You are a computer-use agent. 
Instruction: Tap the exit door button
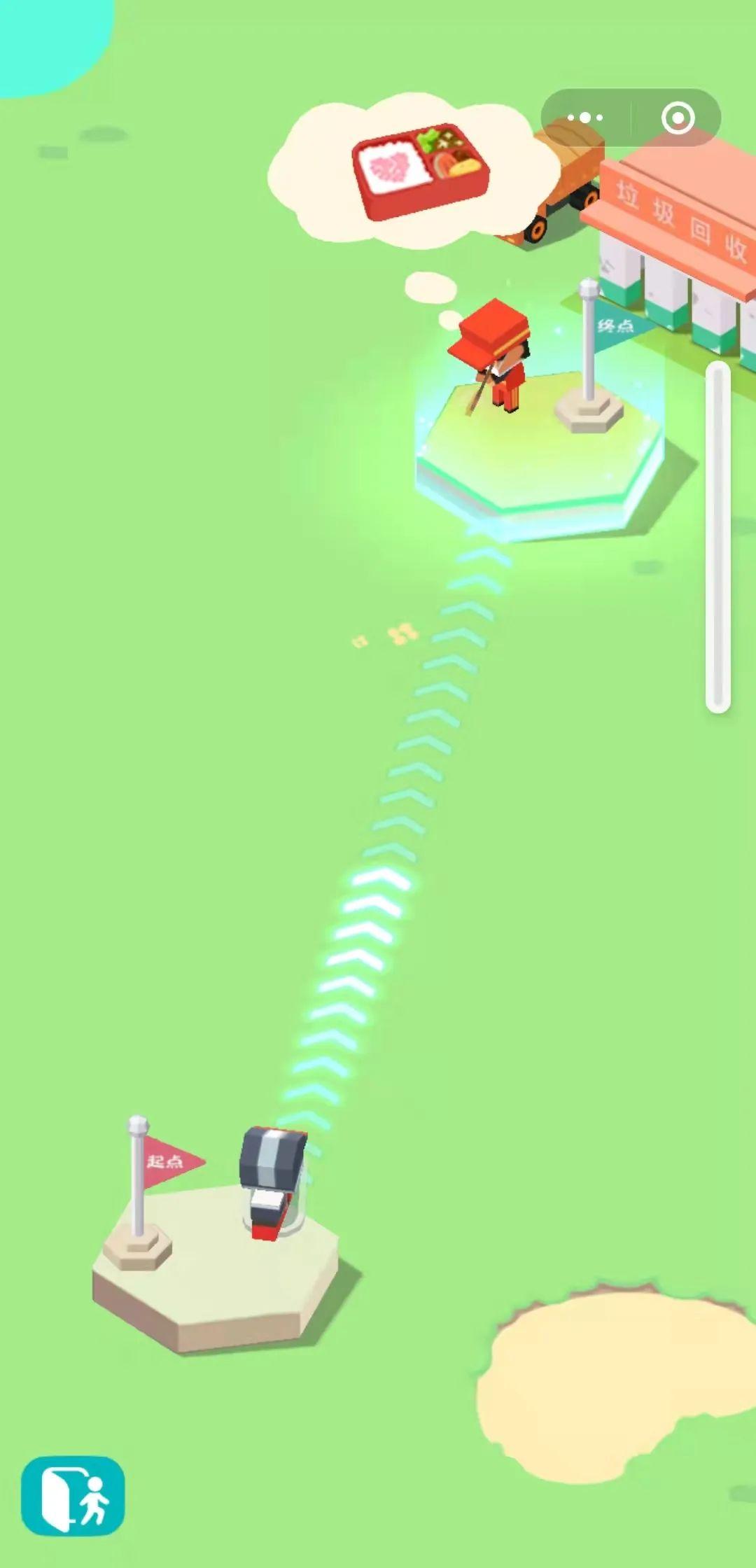click(73, 1494)
